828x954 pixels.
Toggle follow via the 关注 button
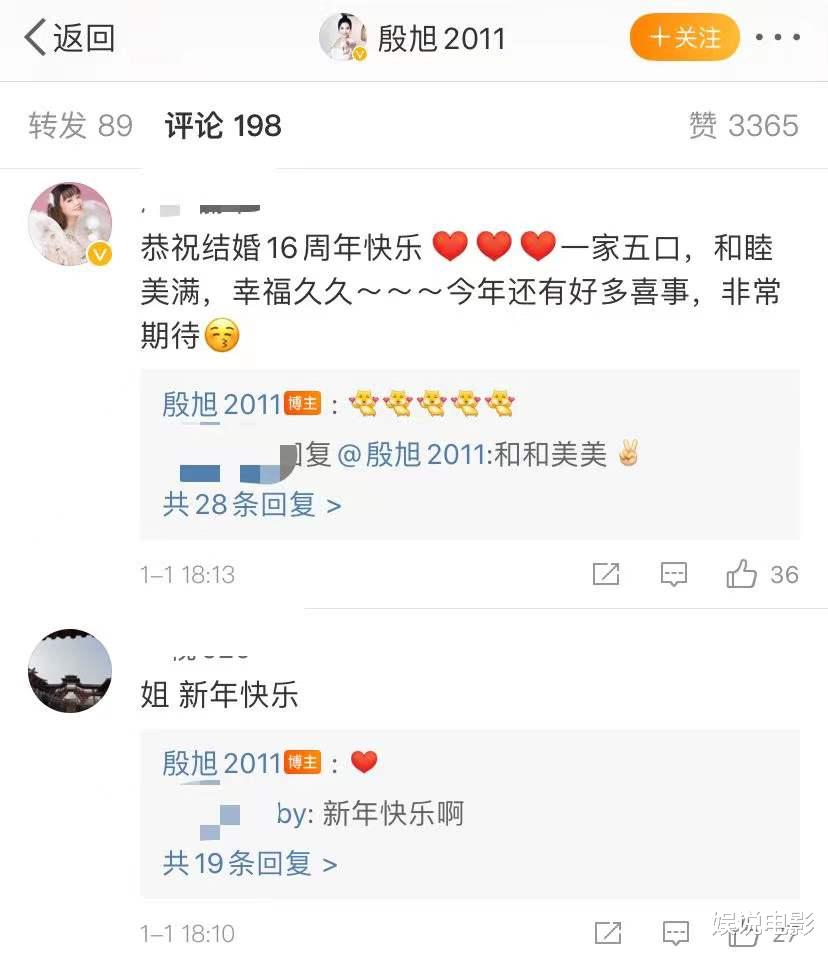coord(684,37)
